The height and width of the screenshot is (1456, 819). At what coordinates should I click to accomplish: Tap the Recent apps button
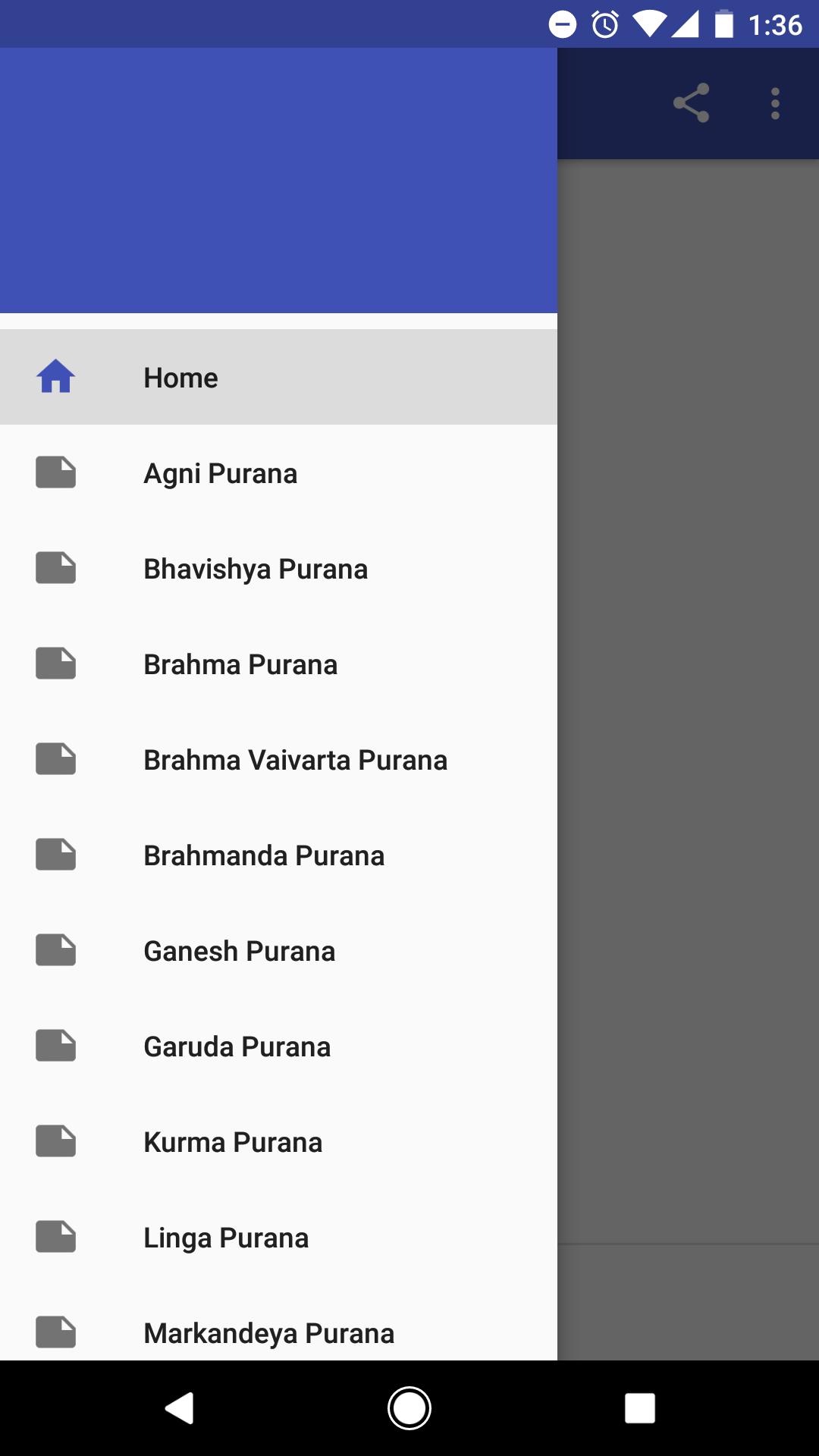point(641,1407)
